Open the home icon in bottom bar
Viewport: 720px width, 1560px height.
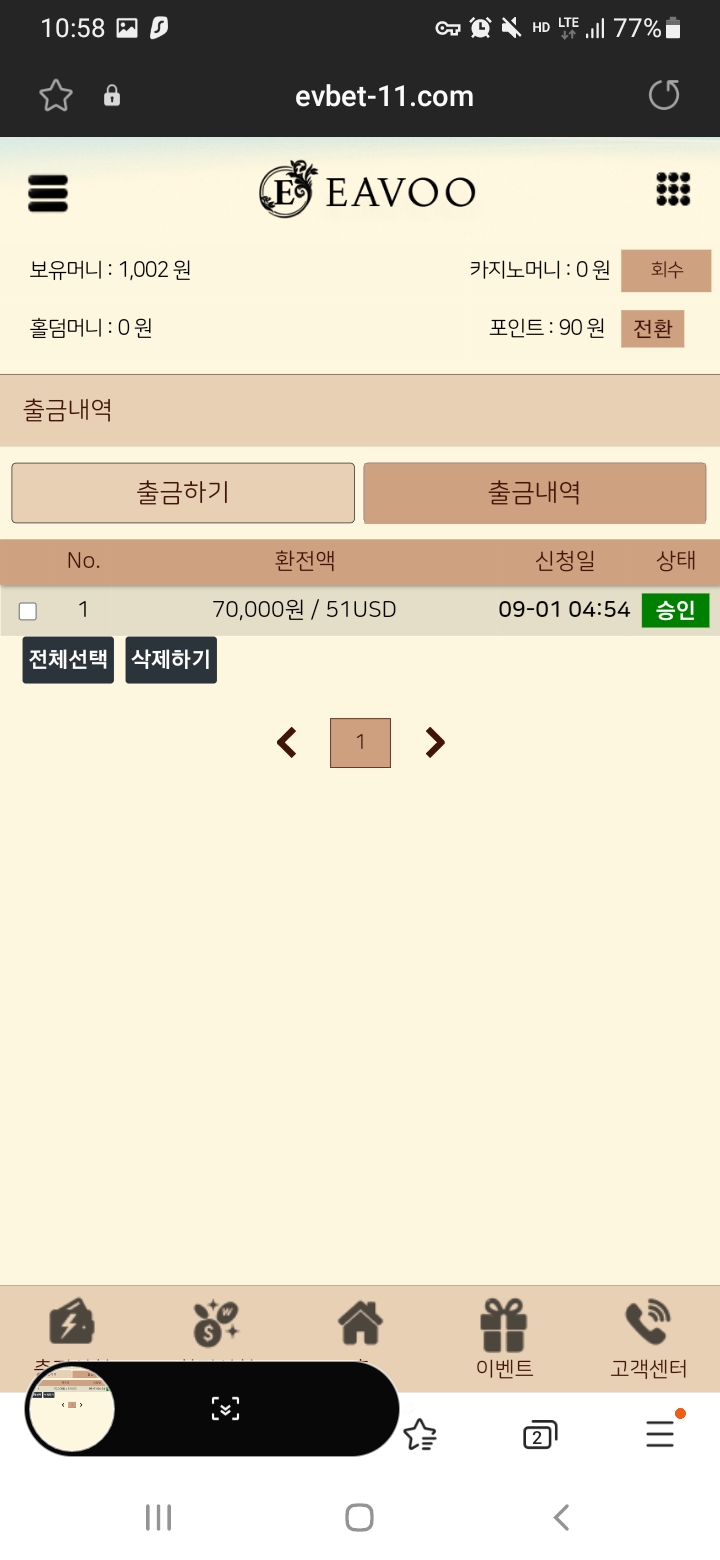[x=360, y=1324]
